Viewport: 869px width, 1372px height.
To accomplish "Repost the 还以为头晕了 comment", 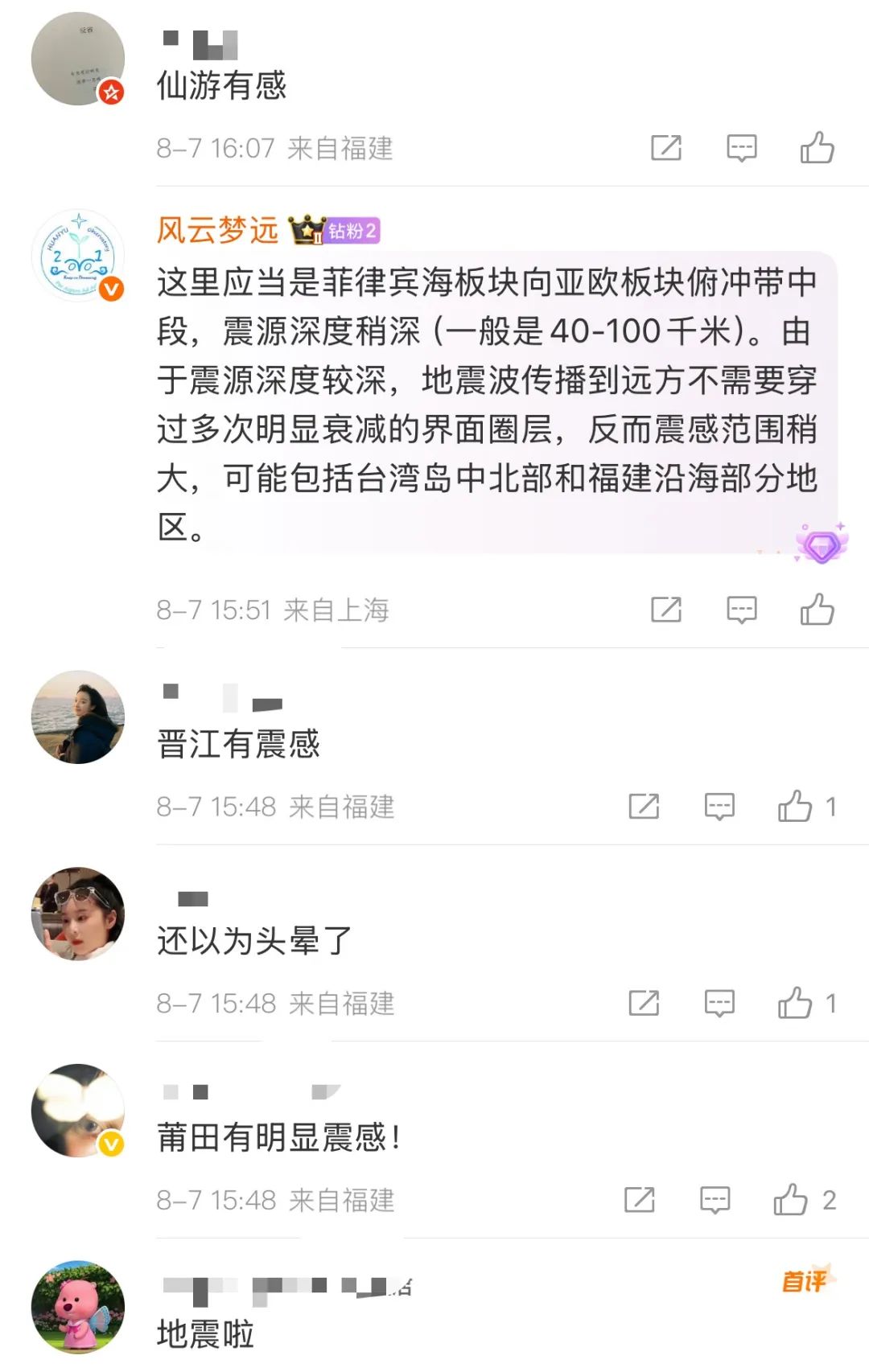I will [x=644, y=1003].
